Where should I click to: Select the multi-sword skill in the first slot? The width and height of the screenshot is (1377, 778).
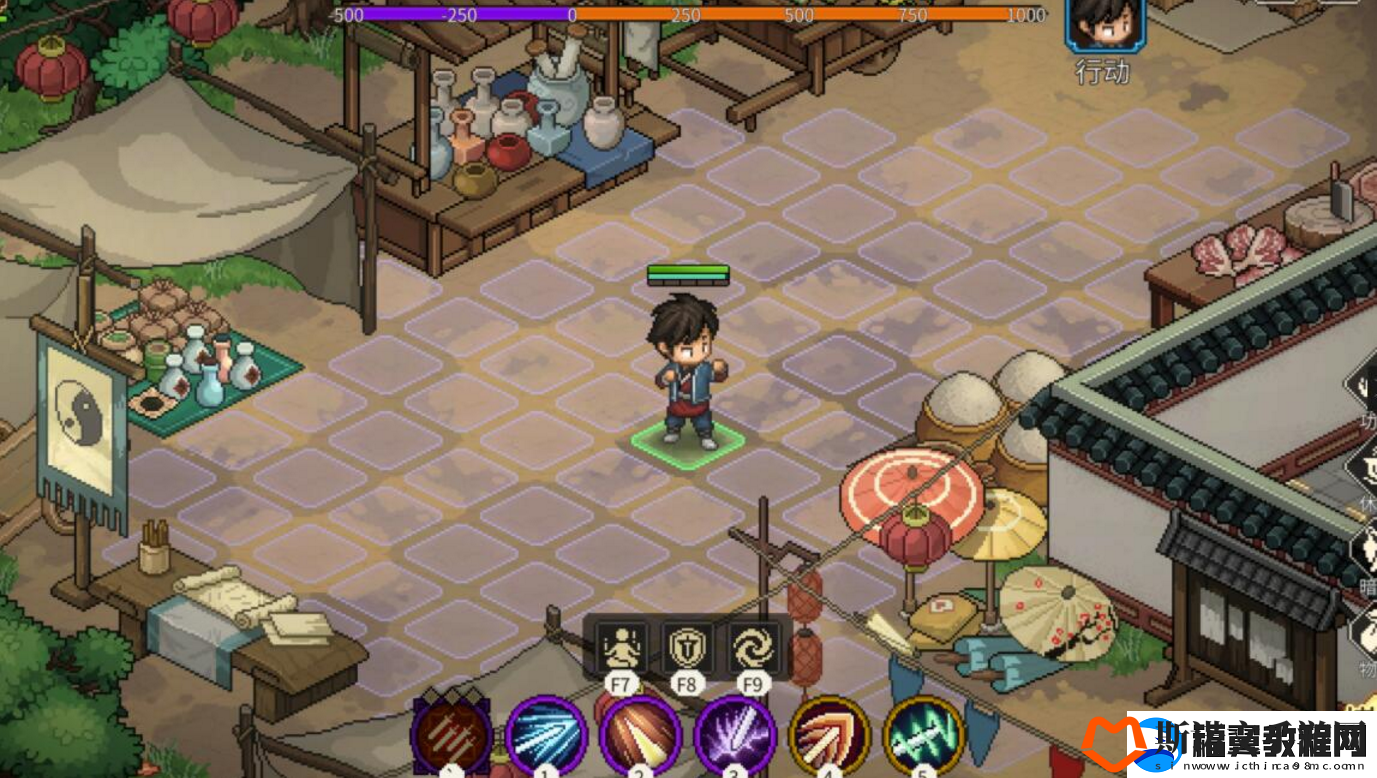451,737
